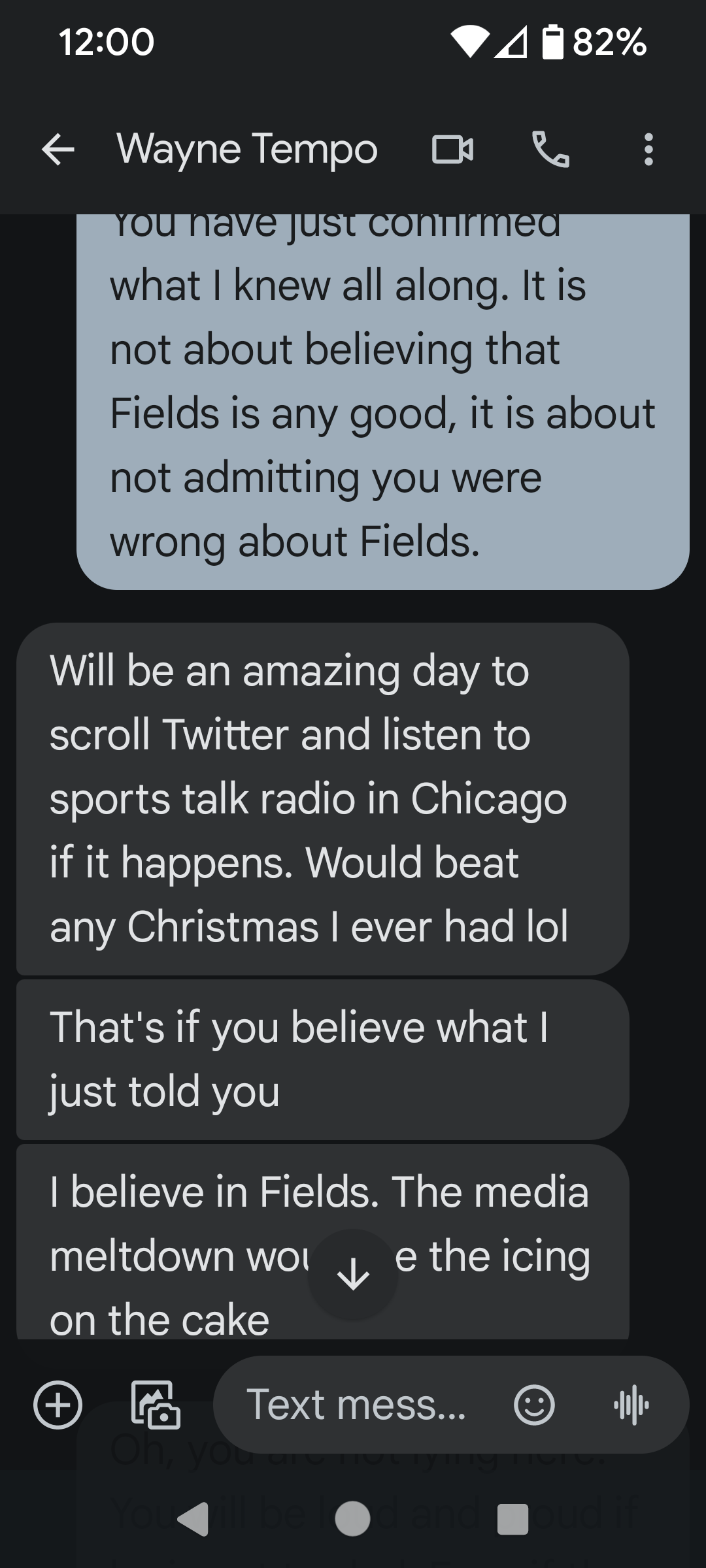This screenshot has height=1568, width=706.
Task: Focus the text message field
Action: pos(356,1405)
